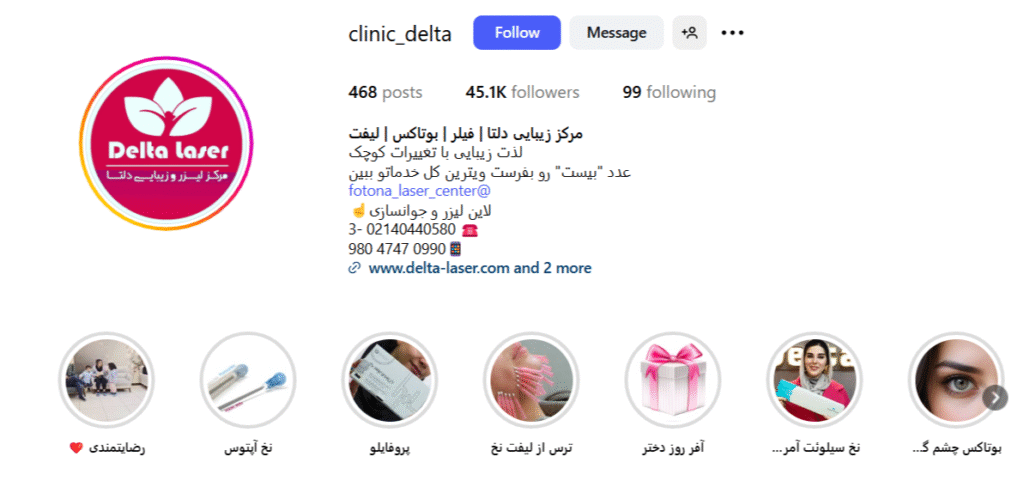
Task: View the 45.1K followers list
Action: 522,92
